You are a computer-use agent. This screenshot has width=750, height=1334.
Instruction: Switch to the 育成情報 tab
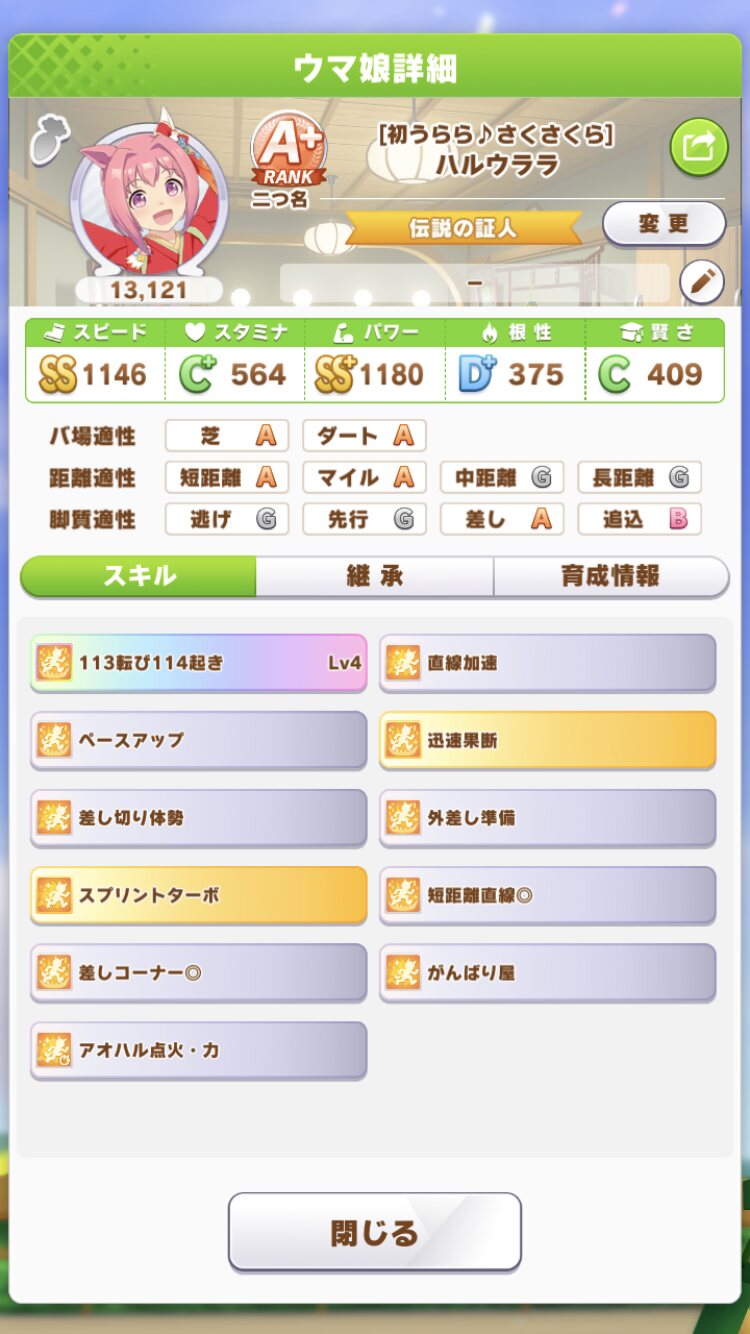(x=610, y=576)
